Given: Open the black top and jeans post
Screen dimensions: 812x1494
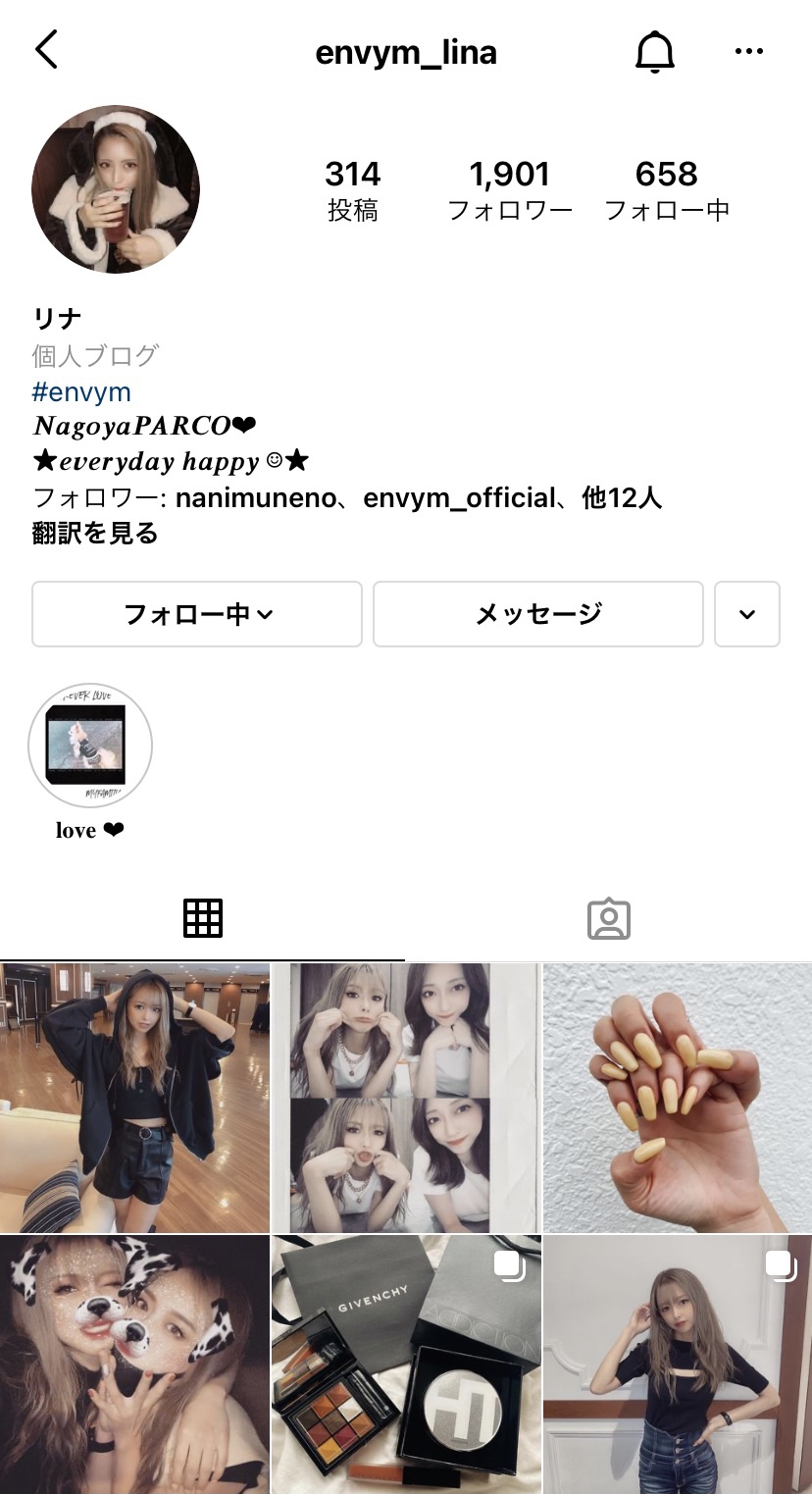Looking at the screenshot, I should 678,1364.
